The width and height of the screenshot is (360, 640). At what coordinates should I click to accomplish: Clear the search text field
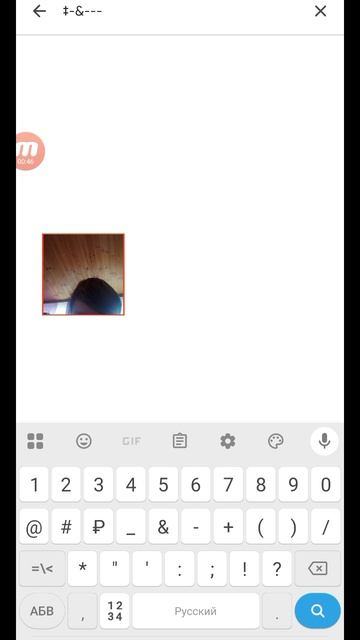tap(320, 11)
